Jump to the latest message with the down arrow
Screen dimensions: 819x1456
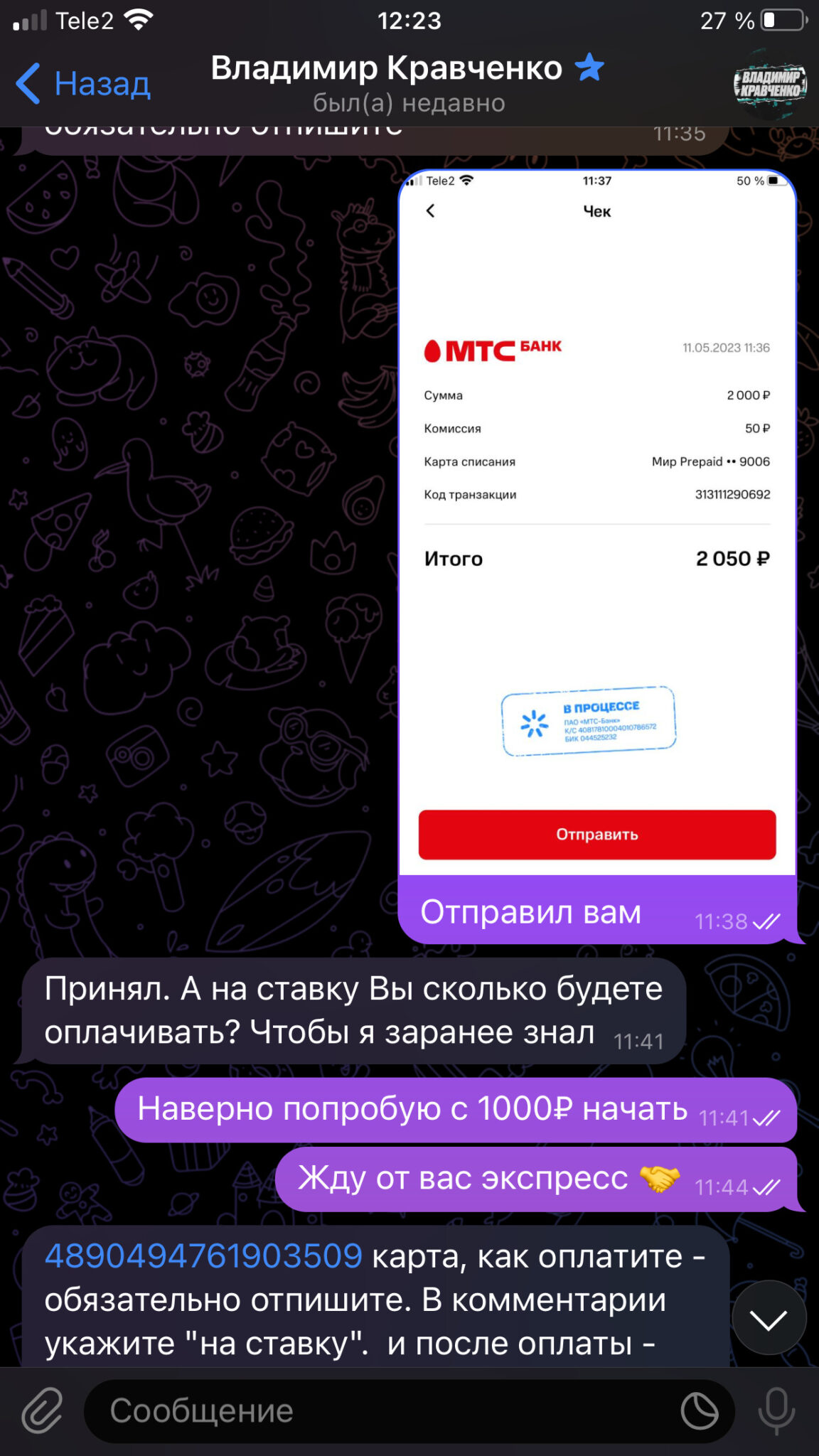click(x=769, y=1319)
